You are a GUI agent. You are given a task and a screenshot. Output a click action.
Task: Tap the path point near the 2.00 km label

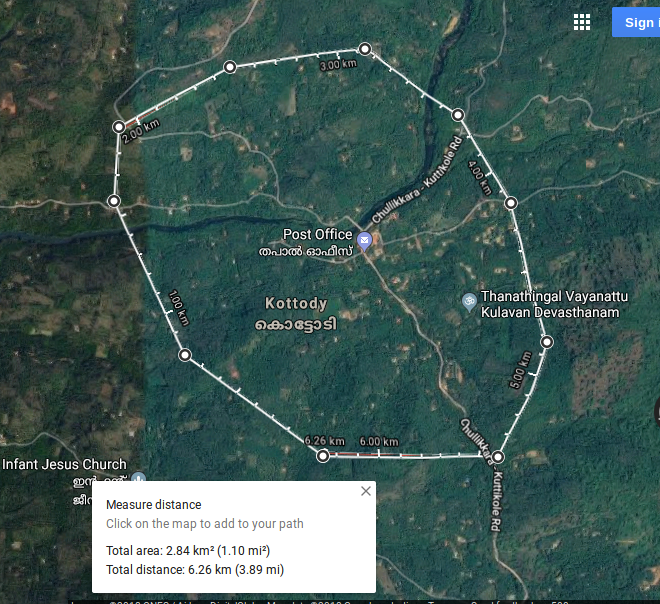pos(119,127)
